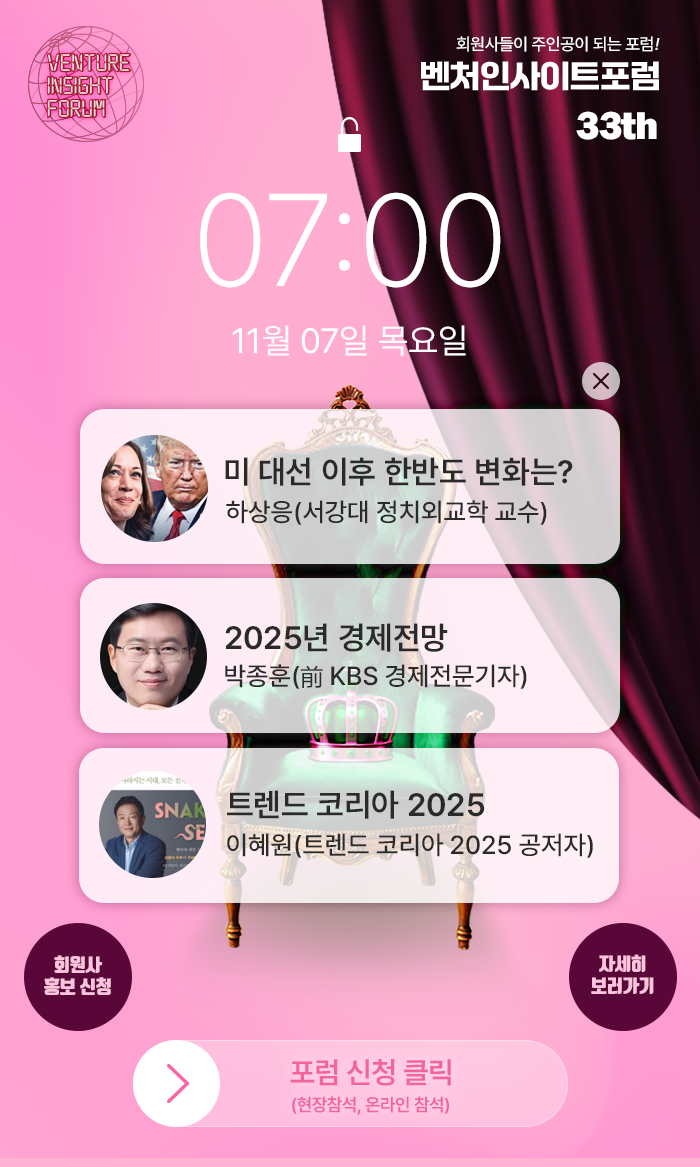Tap the 회원사 홍보 신청 round button
The image size is (700, 1167).
[78, 976]
